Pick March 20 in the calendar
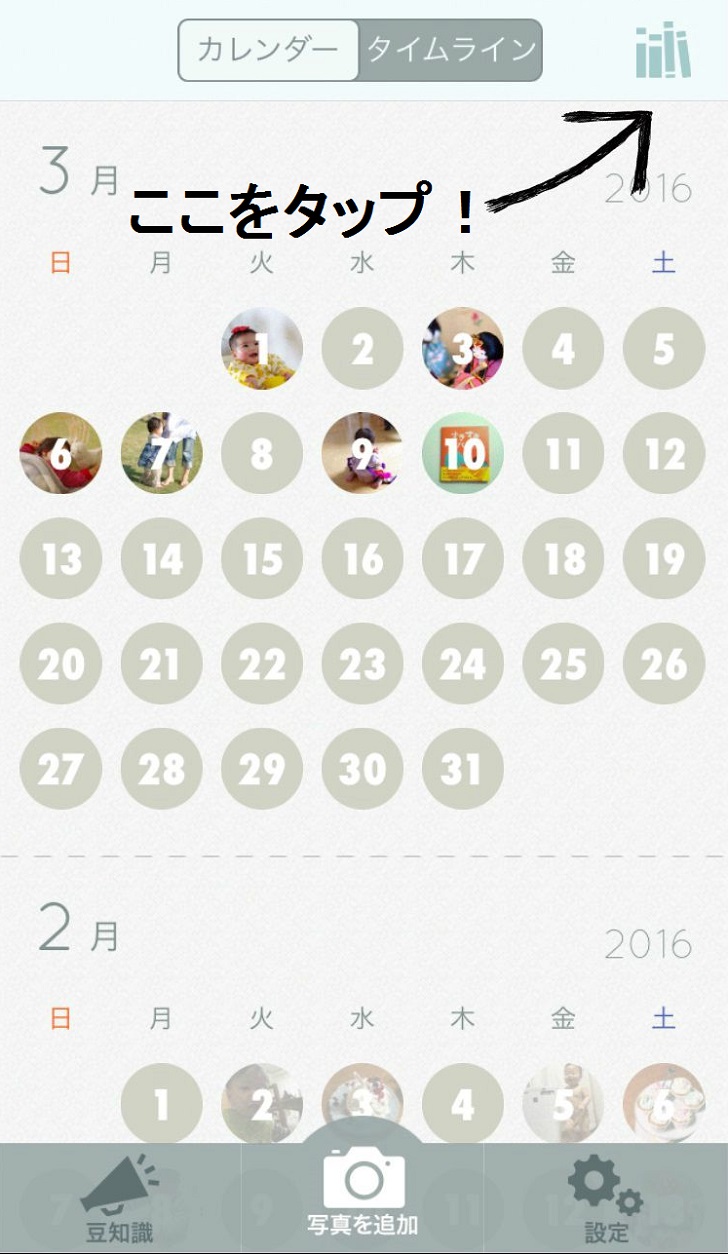This screenshot has width=728, height=1254. point(61,663)
